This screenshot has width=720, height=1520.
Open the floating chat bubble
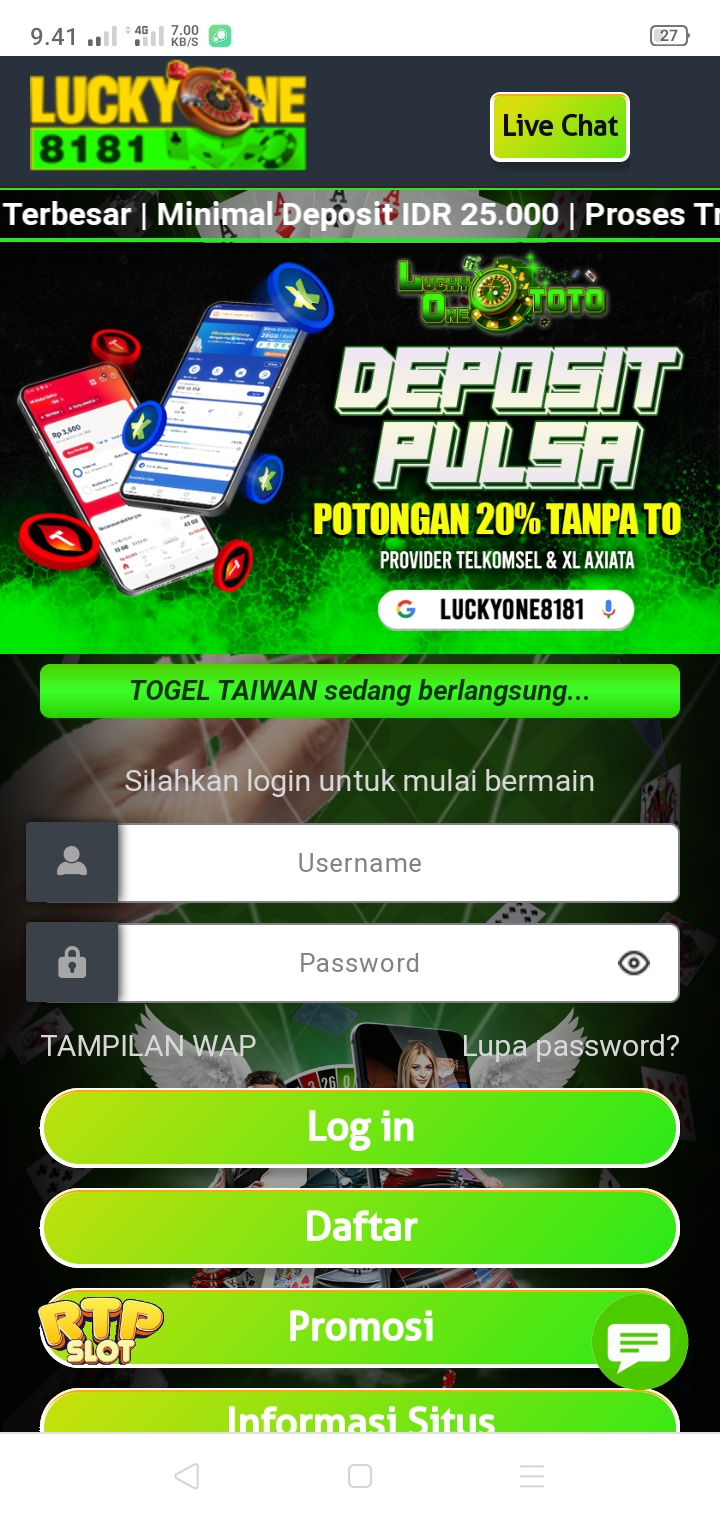pyautogui.click(x=640, y=1342)
